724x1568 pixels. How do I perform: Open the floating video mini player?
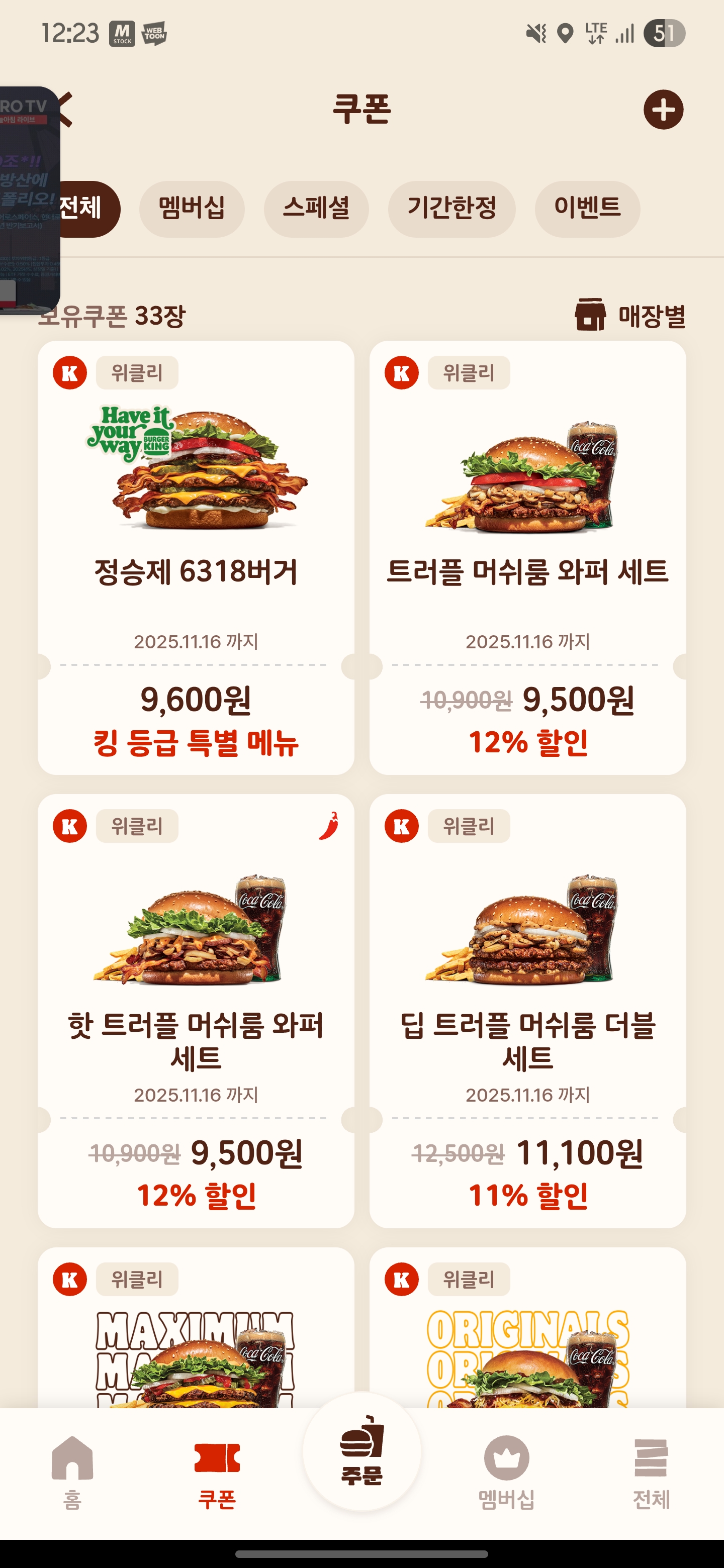[27, 201]
